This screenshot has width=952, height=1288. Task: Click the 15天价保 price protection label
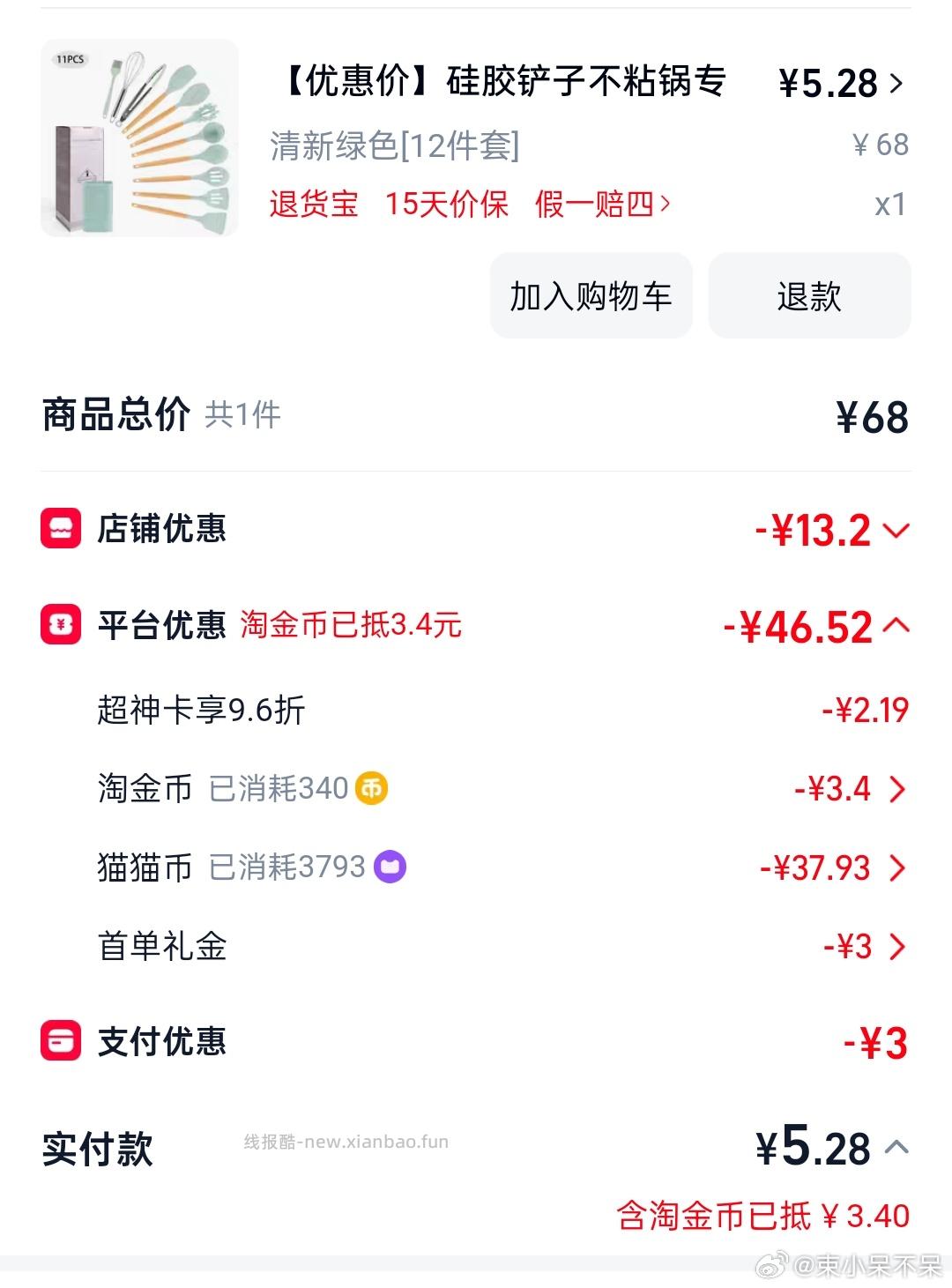coord(448,205)
